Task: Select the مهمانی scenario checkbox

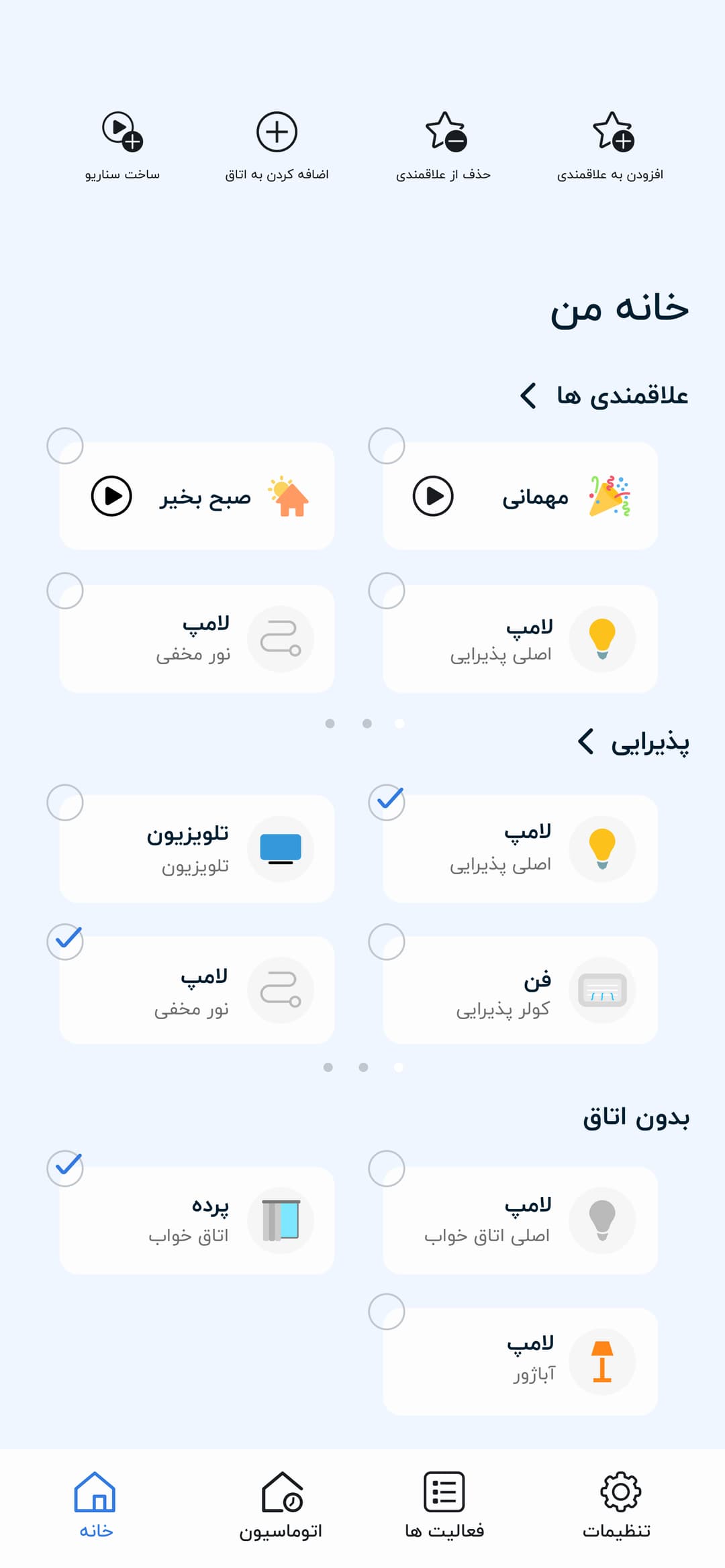Action: (387, 446)
